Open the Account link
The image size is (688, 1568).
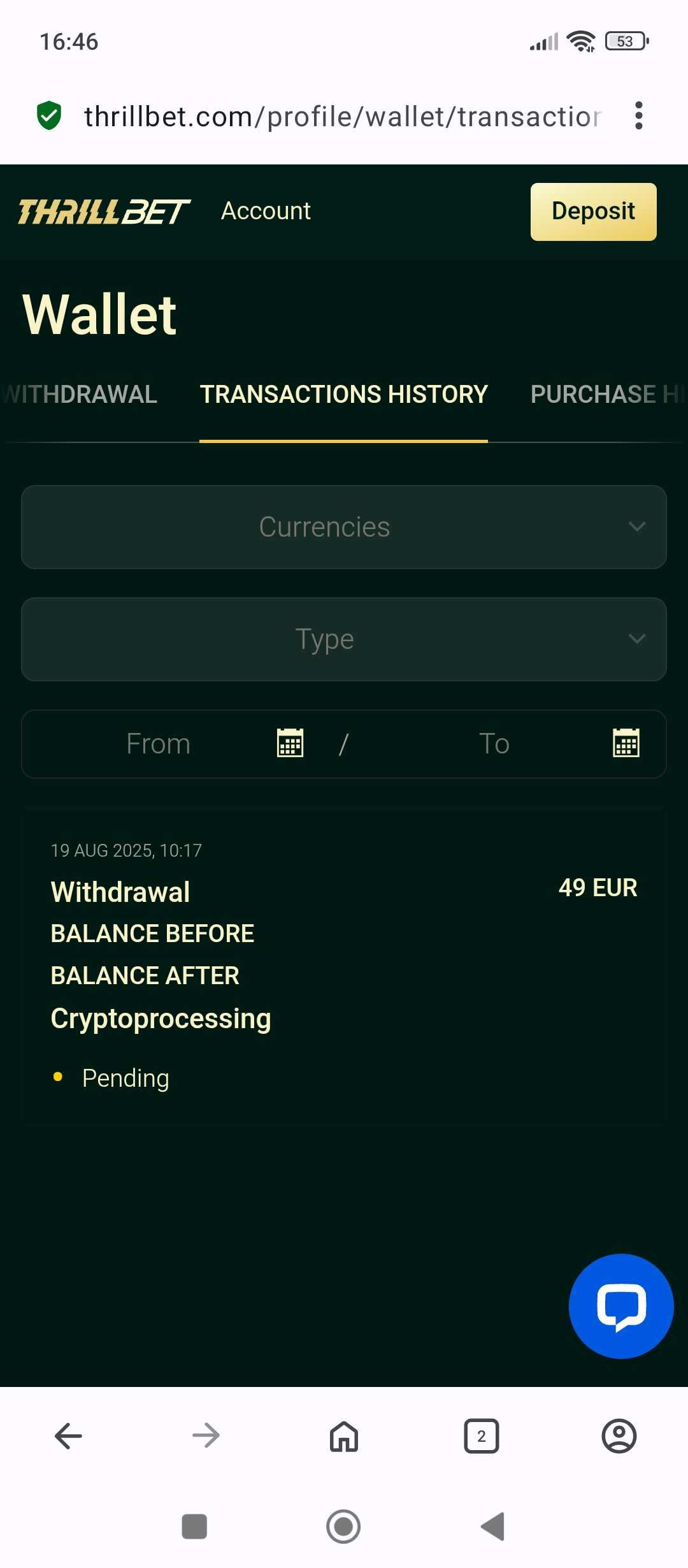click(266, 211)
